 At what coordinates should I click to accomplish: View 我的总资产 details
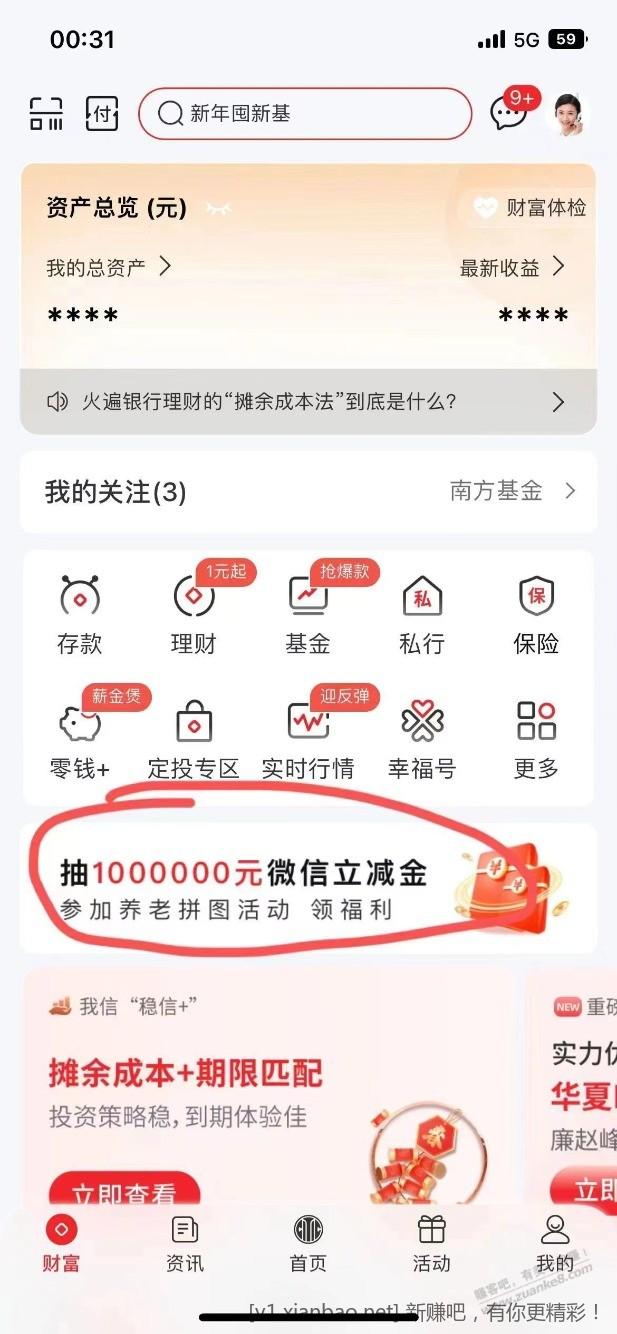coord(109,267)
